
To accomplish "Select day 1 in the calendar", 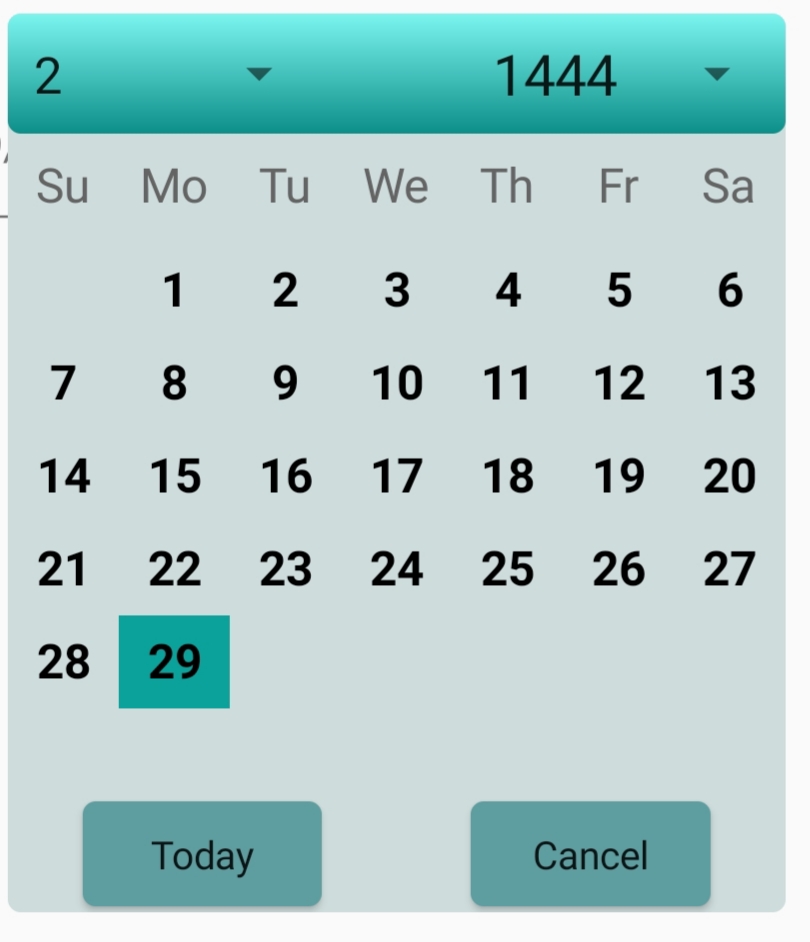I will [x=174, y=290].
